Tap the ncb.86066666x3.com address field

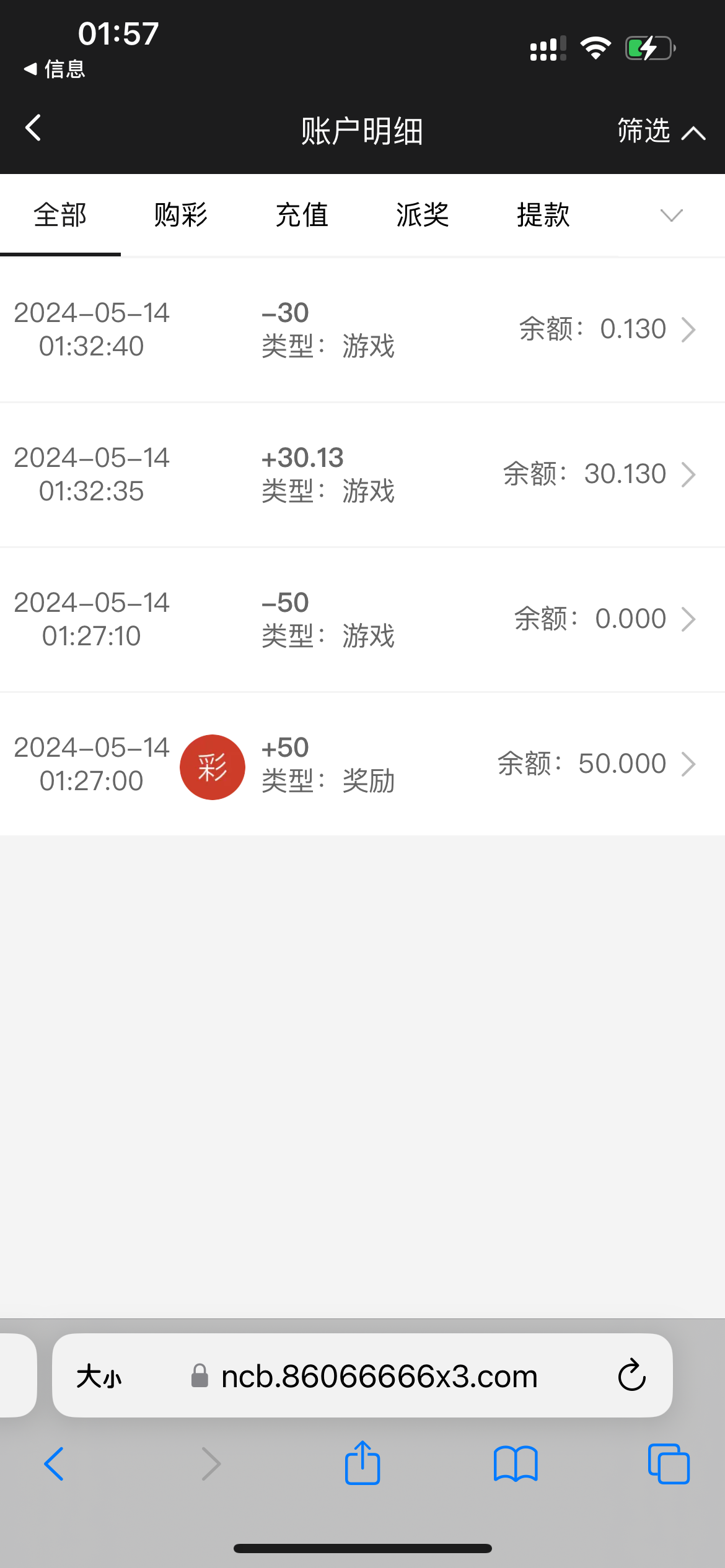378,1376
